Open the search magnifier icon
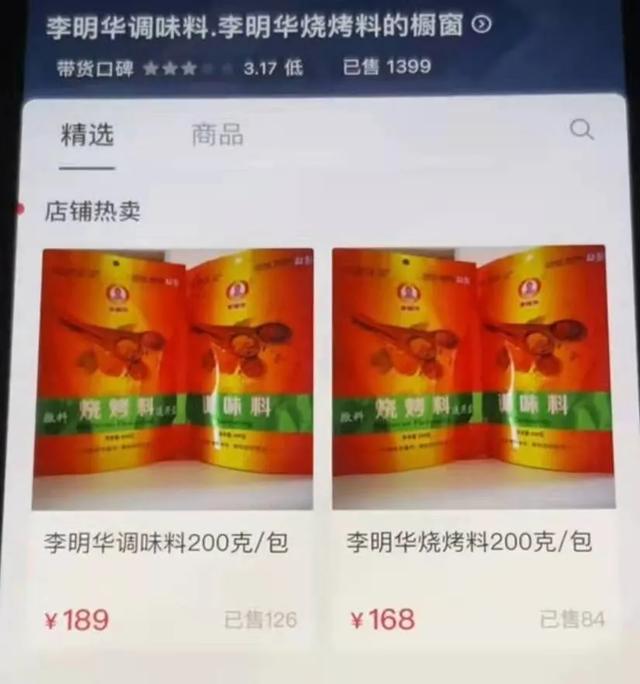 click(x=581, y=130)
